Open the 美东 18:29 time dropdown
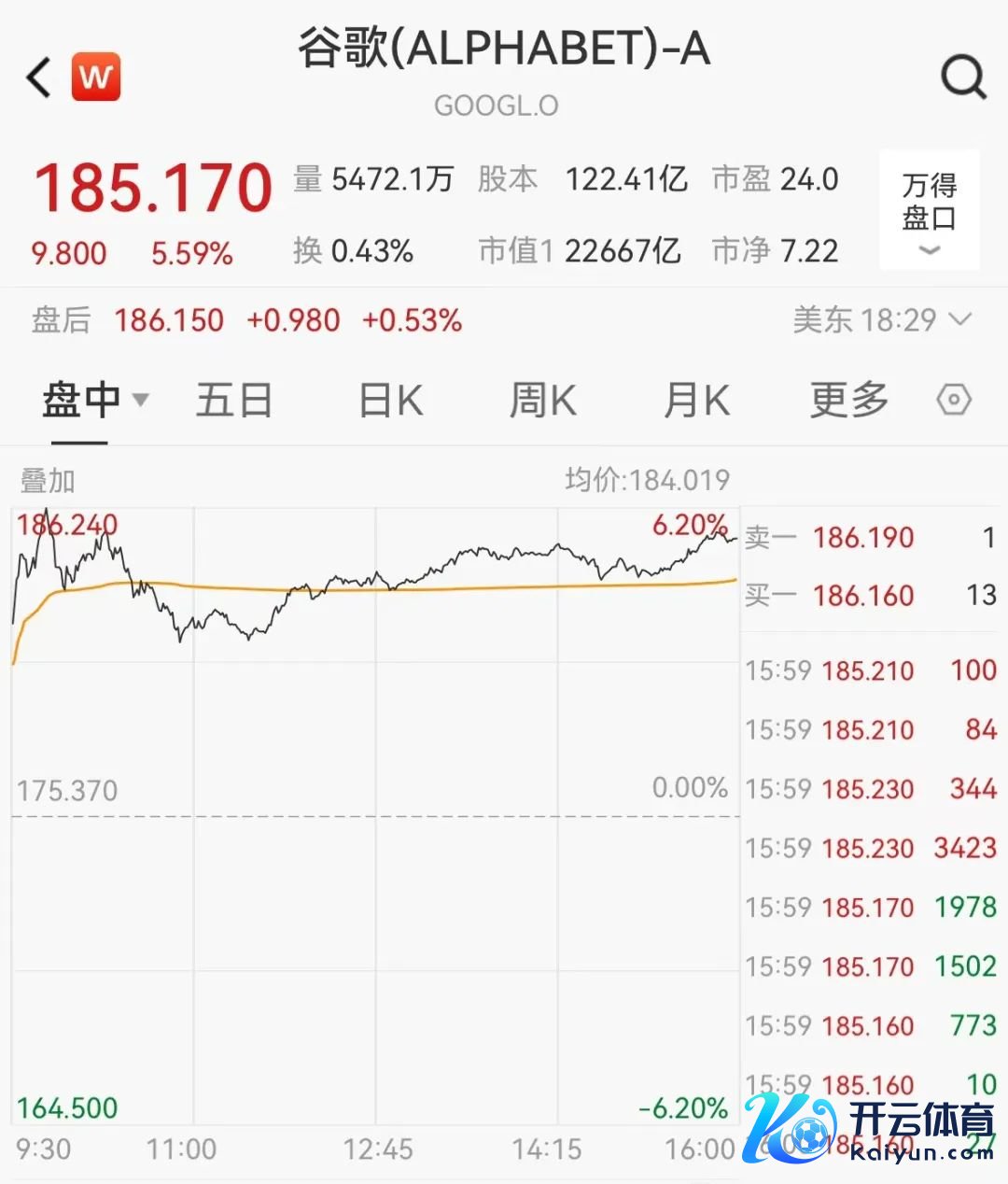Image resolution: width=1008 pixels, height=1184 pixels. click(x=881, y=320)
